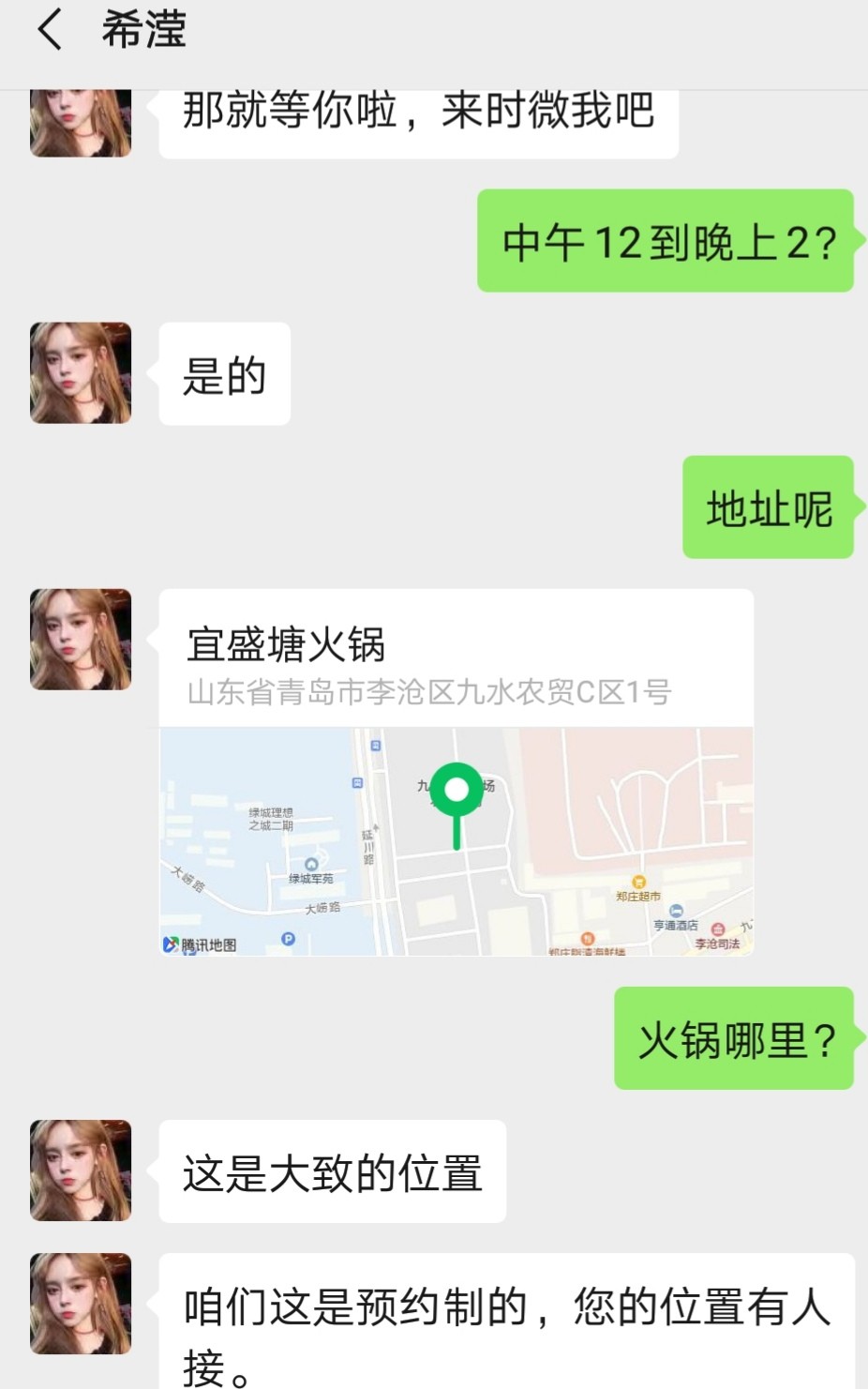The height and width of the screenshot is (1389, 868).
Task: Open 希滢's avatar next to 是的
Action: tap(81, 373)
